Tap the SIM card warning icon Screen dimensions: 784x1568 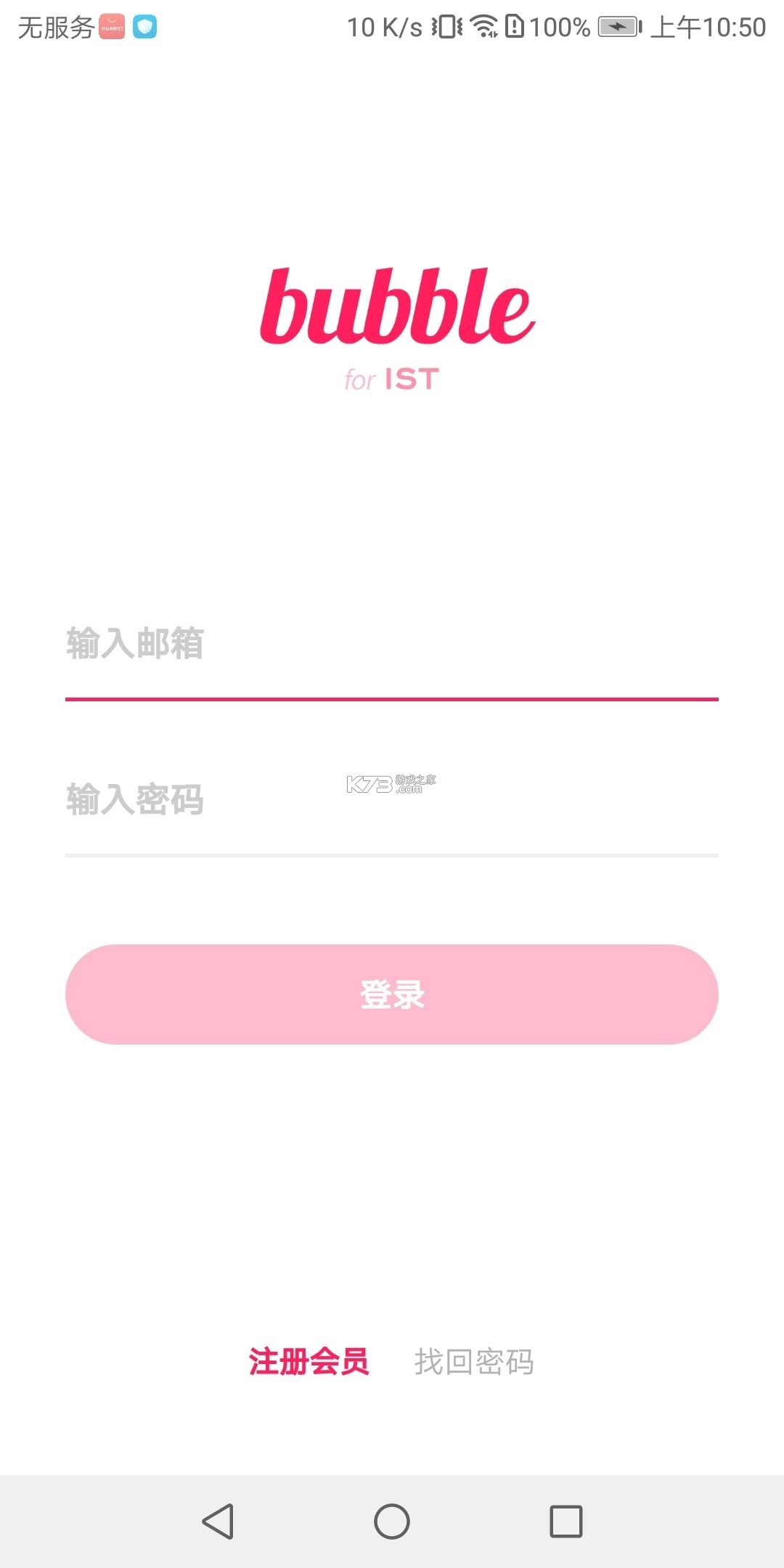515,26
